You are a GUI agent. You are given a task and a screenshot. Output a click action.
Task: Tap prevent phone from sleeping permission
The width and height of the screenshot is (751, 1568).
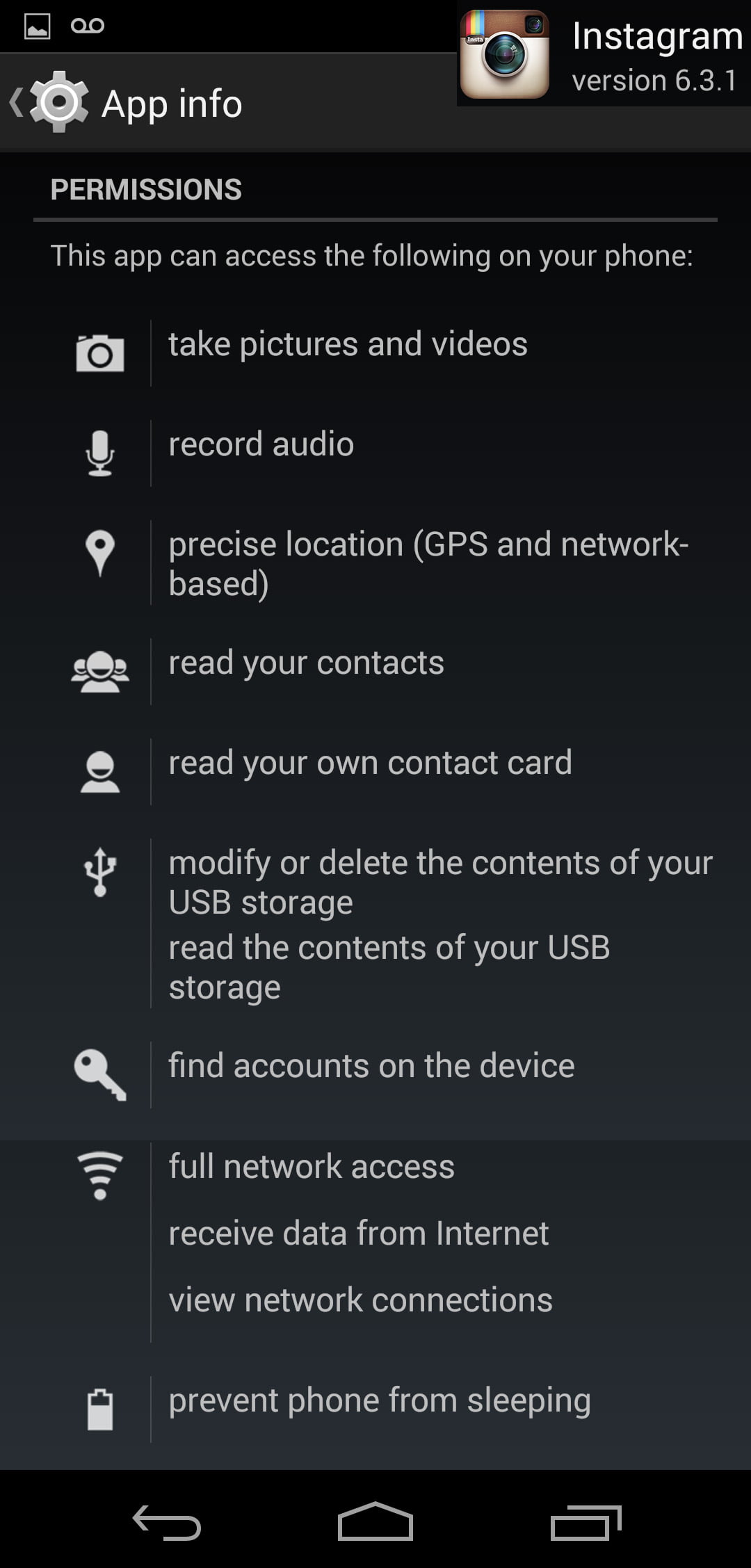[x=380, y=1400]
